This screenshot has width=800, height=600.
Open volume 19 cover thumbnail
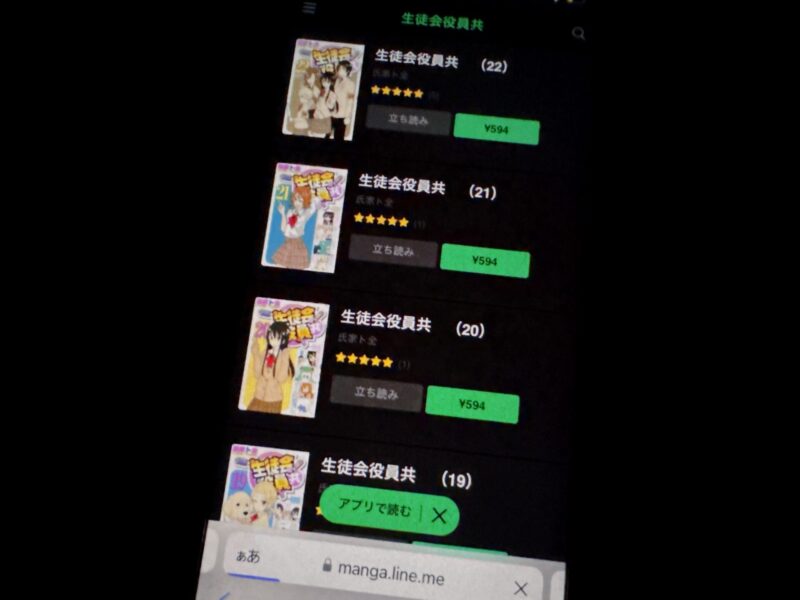[x=264, y=490]
